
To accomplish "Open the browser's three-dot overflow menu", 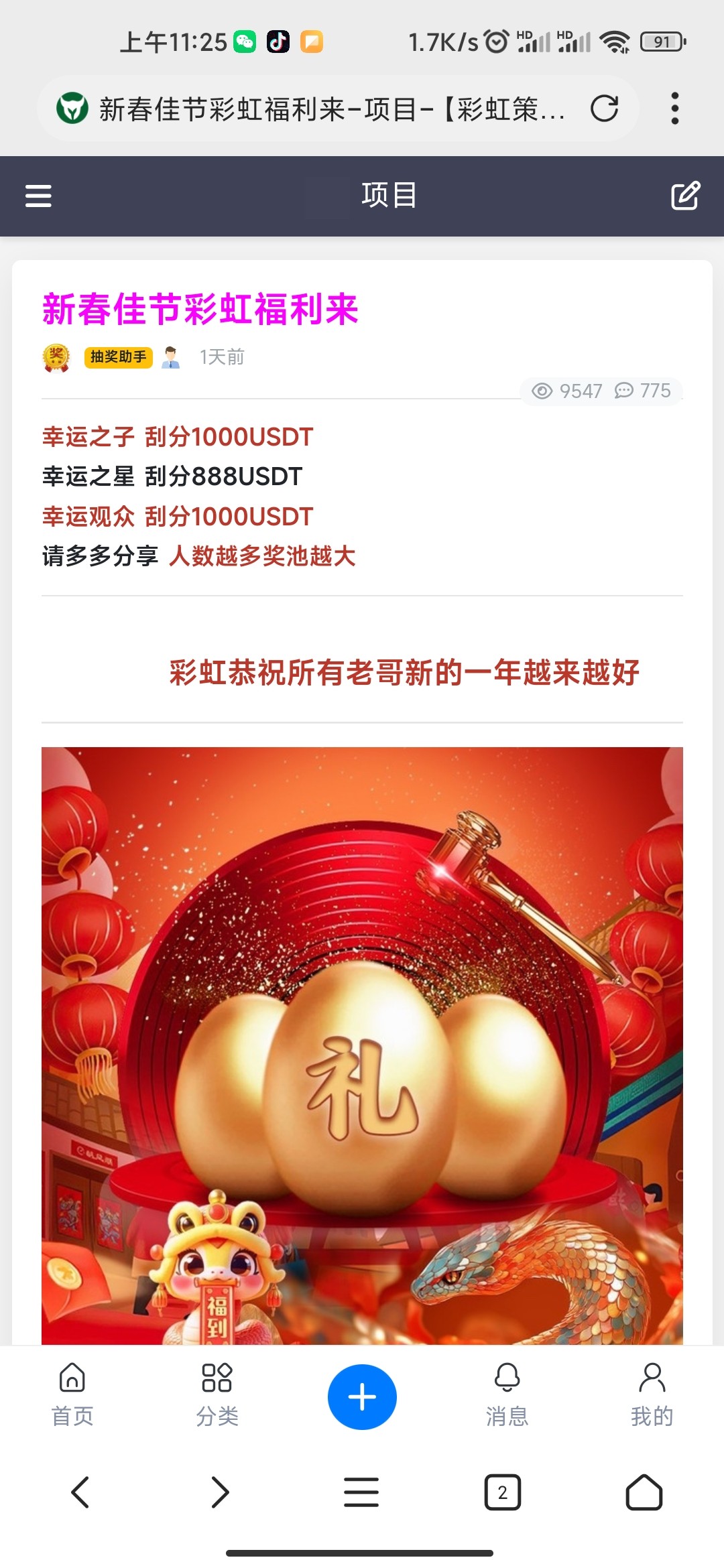I will click(x=674, y=109).
